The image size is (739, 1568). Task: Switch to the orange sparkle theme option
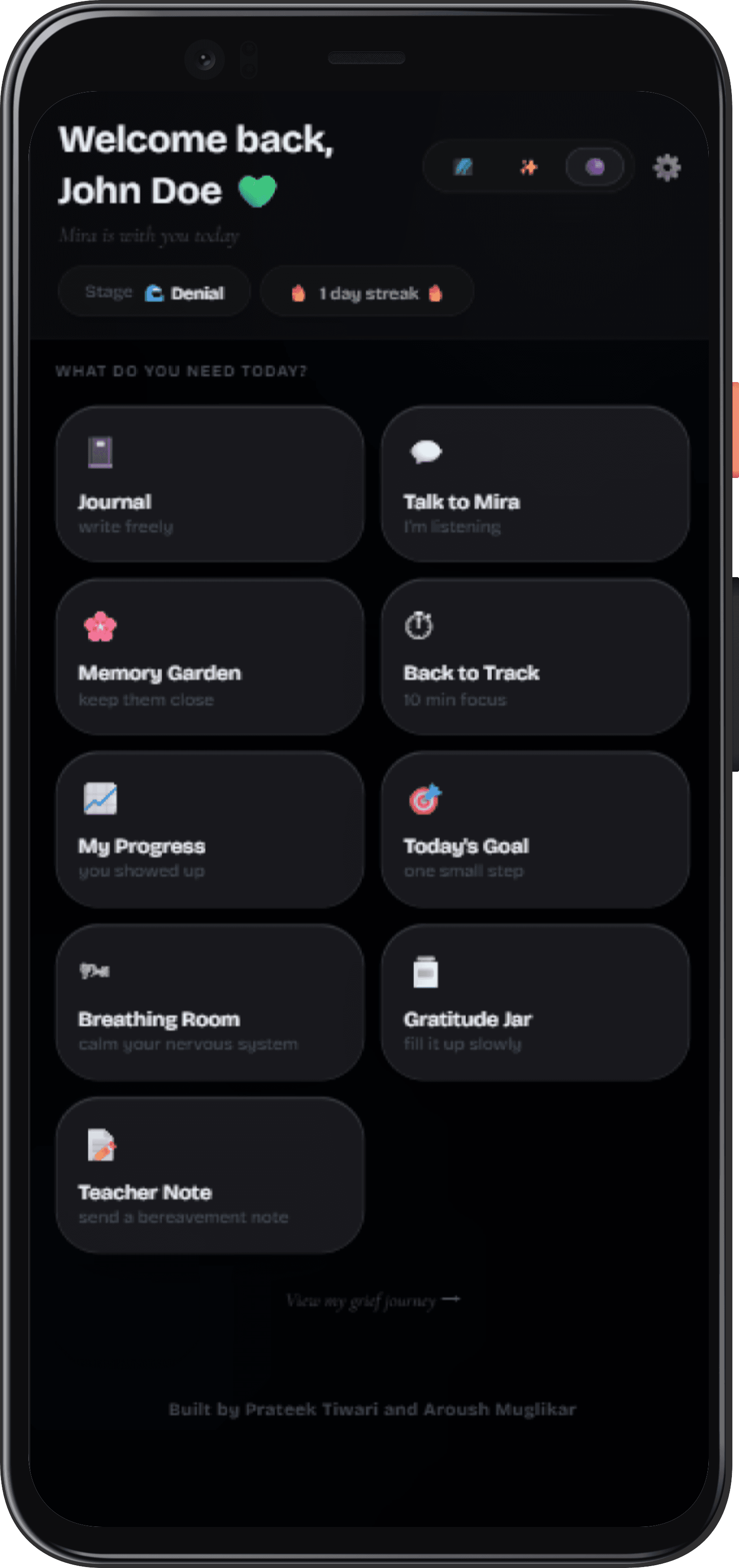(528, 167)
